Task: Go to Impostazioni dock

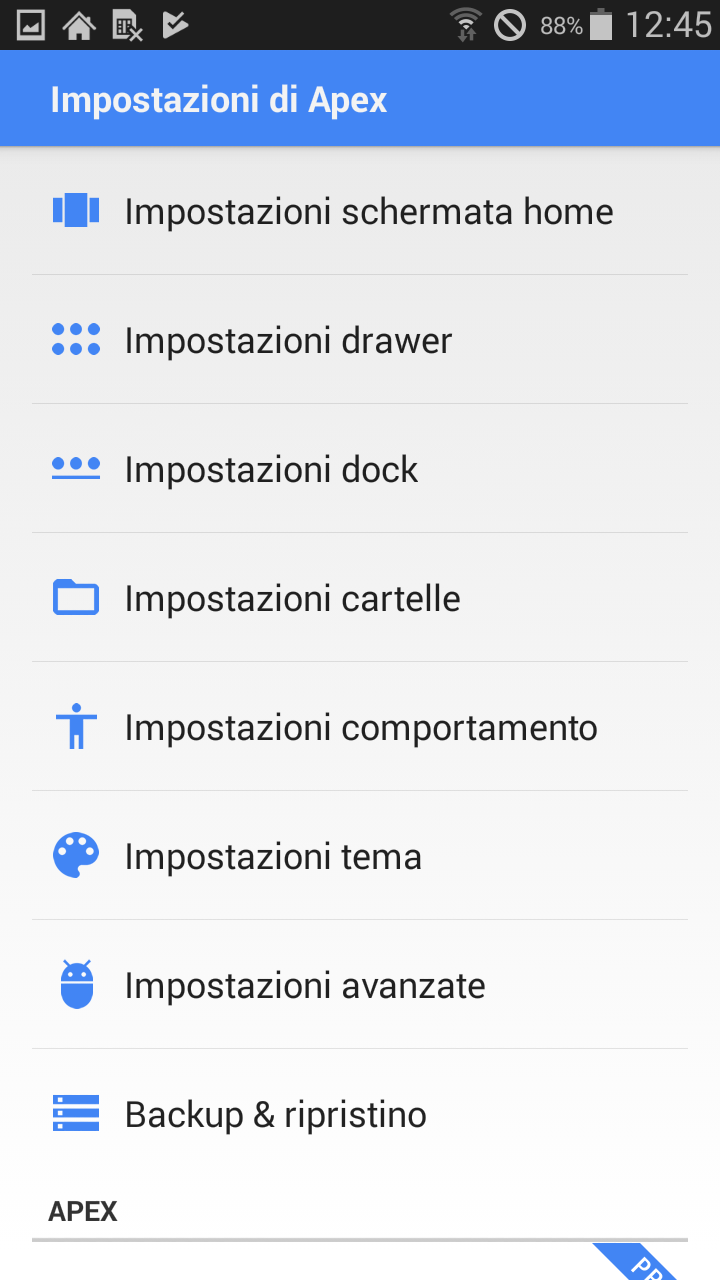Action: (360, 469)
